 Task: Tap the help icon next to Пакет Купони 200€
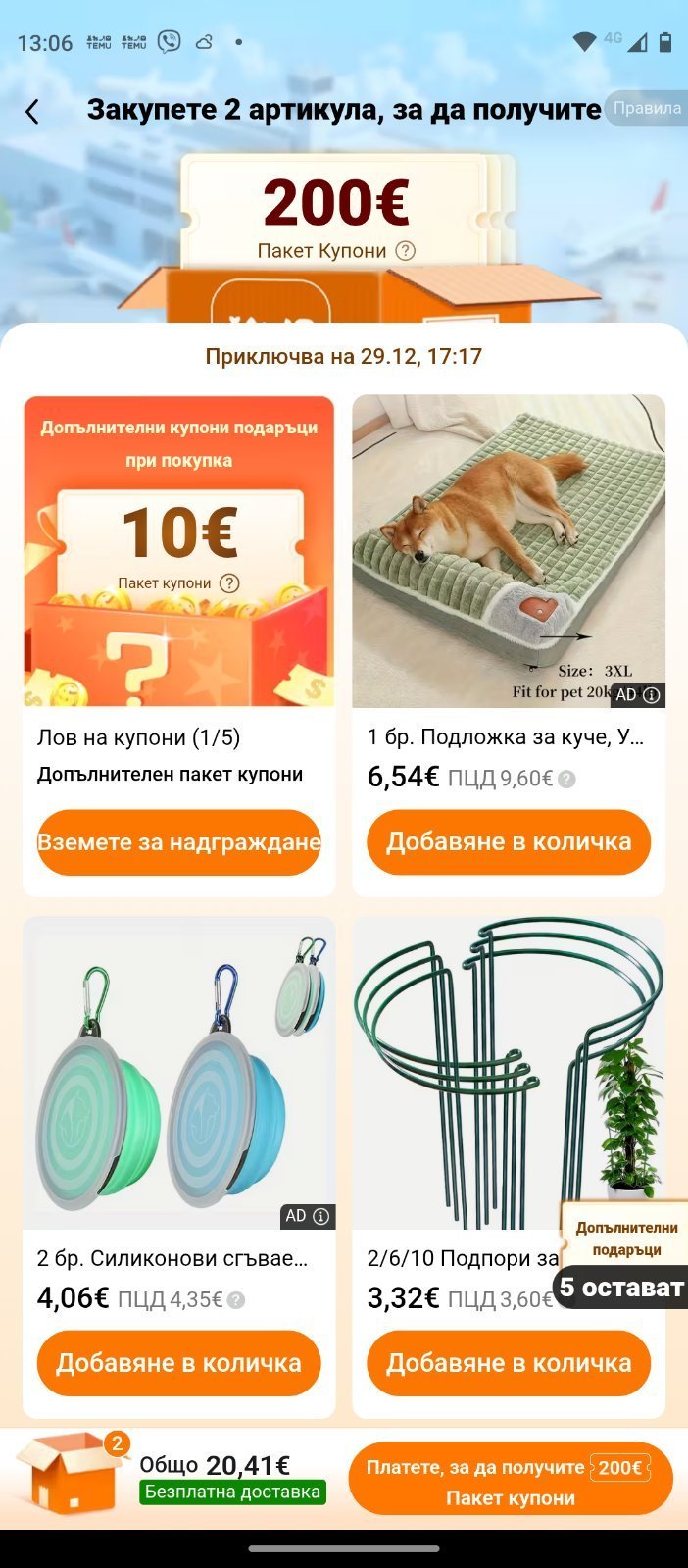405,251
